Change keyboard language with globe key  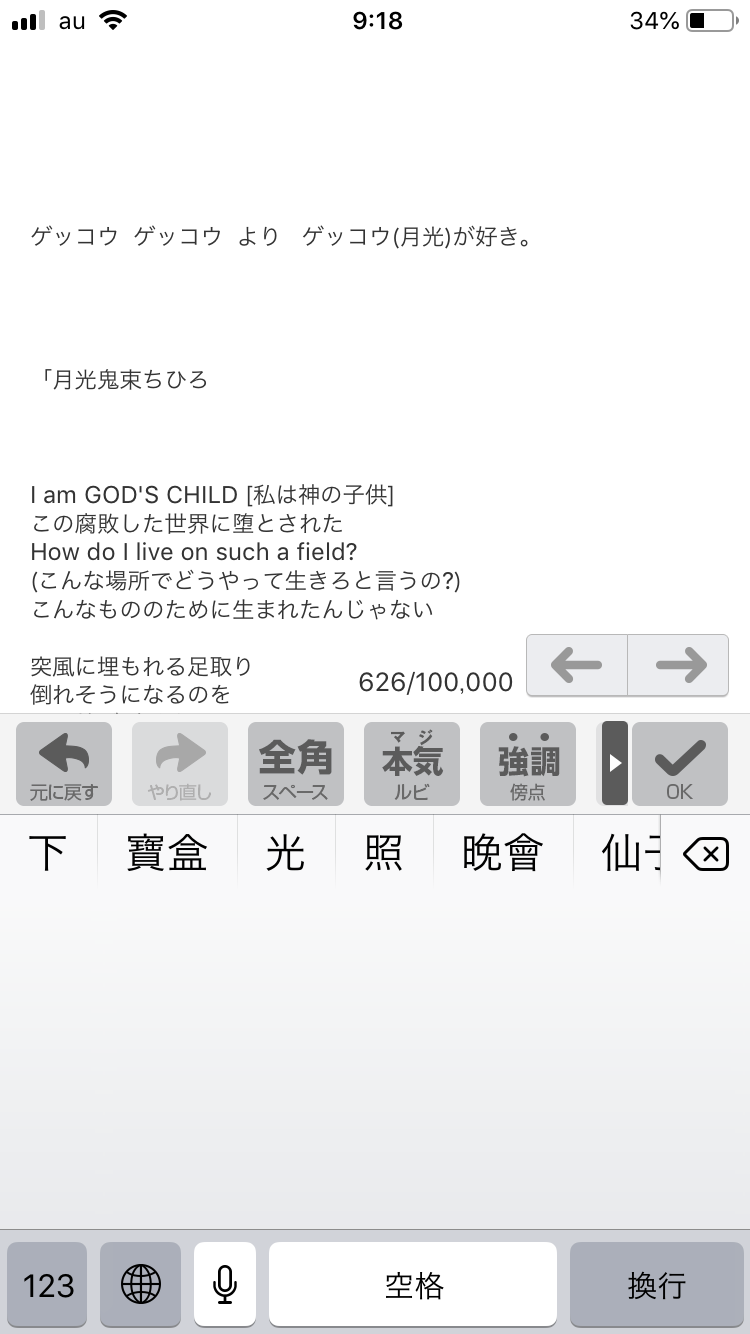(x=140, y=1284)
